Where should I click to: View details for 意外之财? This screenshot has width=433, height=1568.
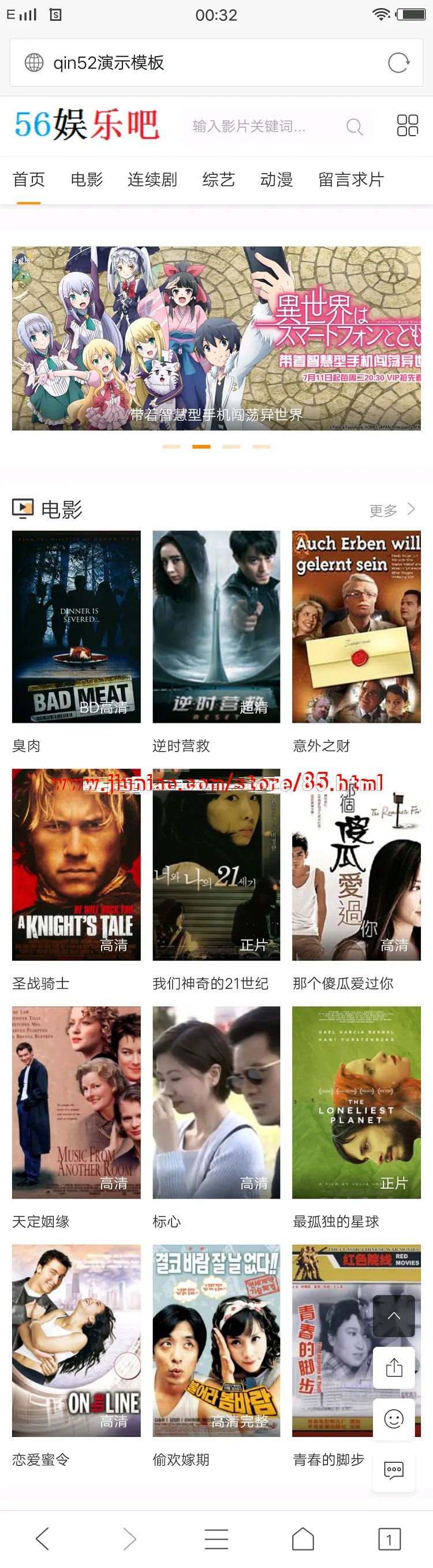356,626
